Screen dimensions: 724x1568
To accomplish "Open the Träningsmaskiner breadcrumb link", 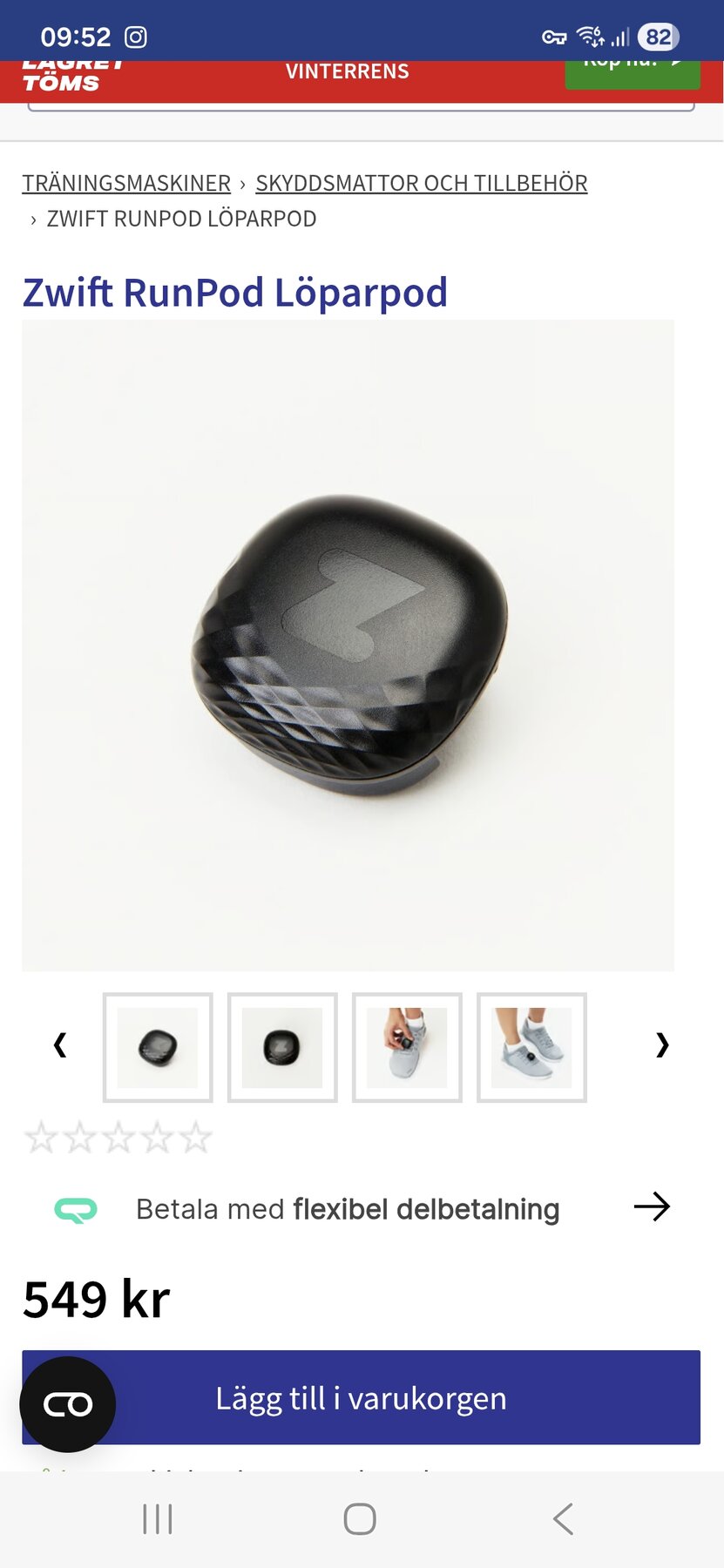I will [x=126, y=183].
